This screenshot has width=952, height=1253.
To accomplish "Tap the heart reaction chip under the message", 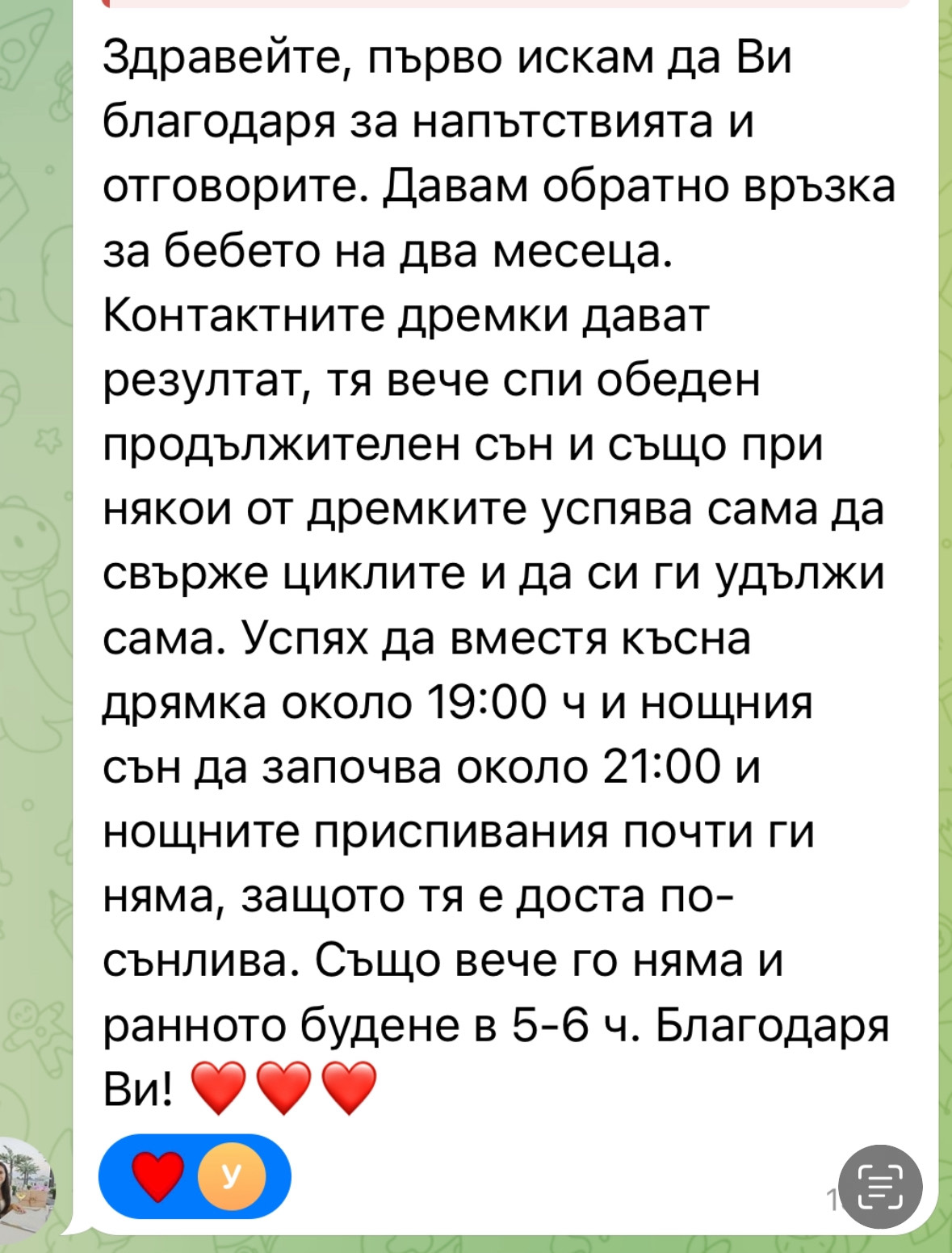I will [x=193, y=1175].
